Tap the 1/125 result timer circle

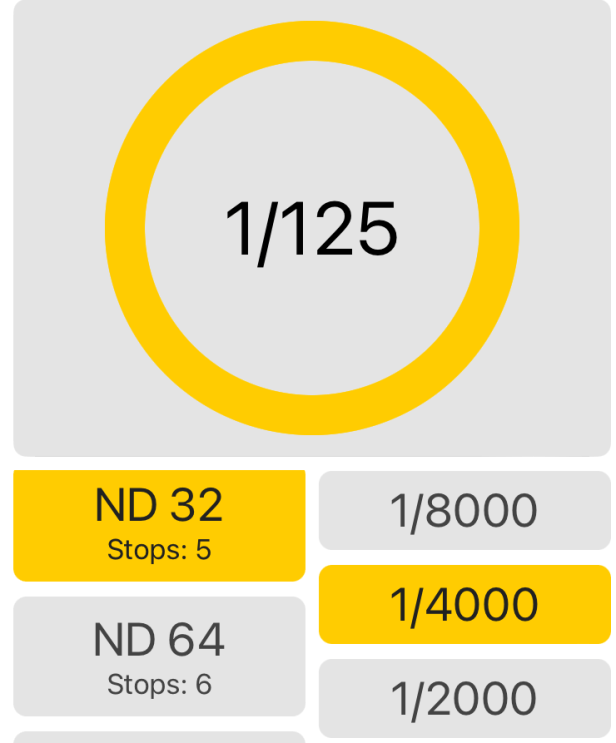coord(312,229)
